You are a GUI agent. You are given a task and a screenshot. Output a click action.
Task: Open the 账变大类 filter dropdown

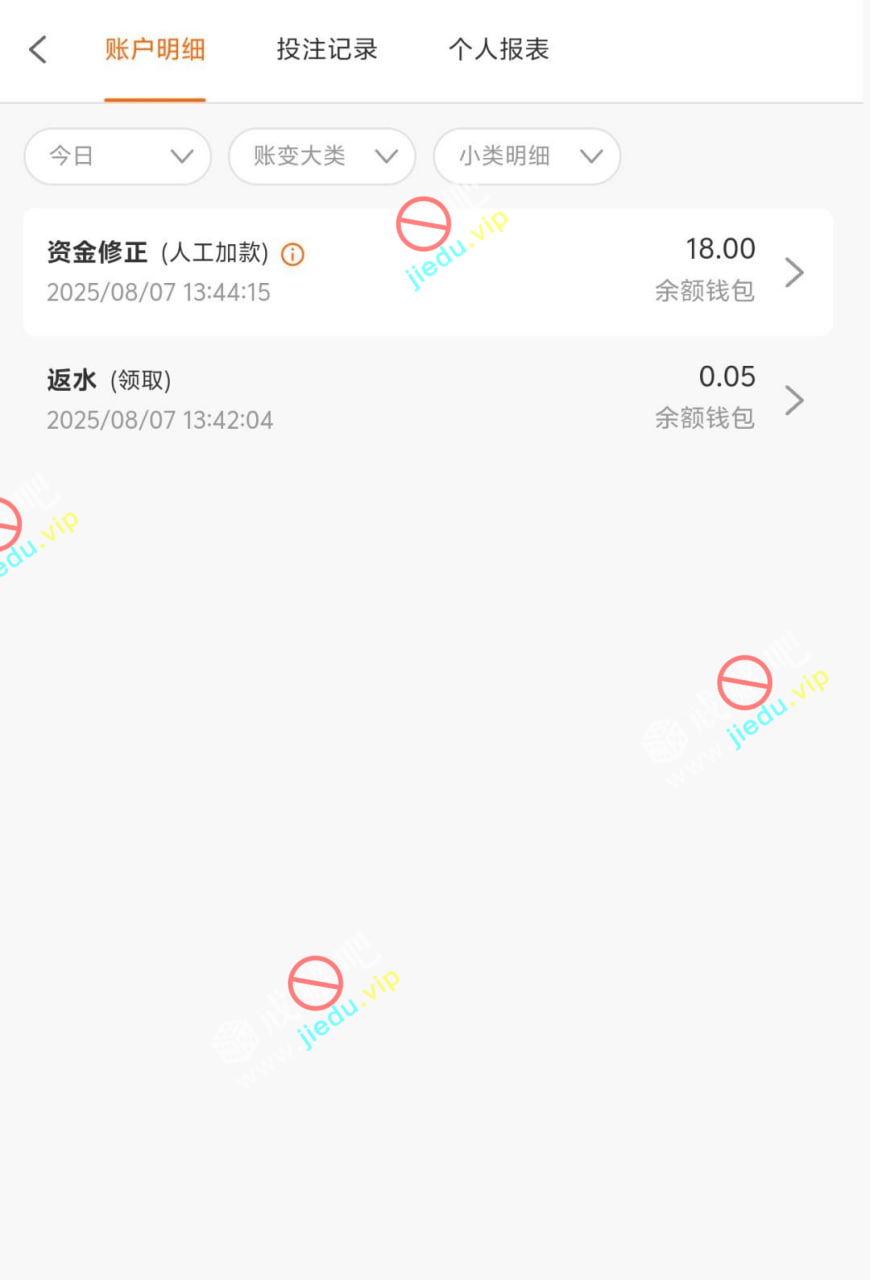click(322, 156)
